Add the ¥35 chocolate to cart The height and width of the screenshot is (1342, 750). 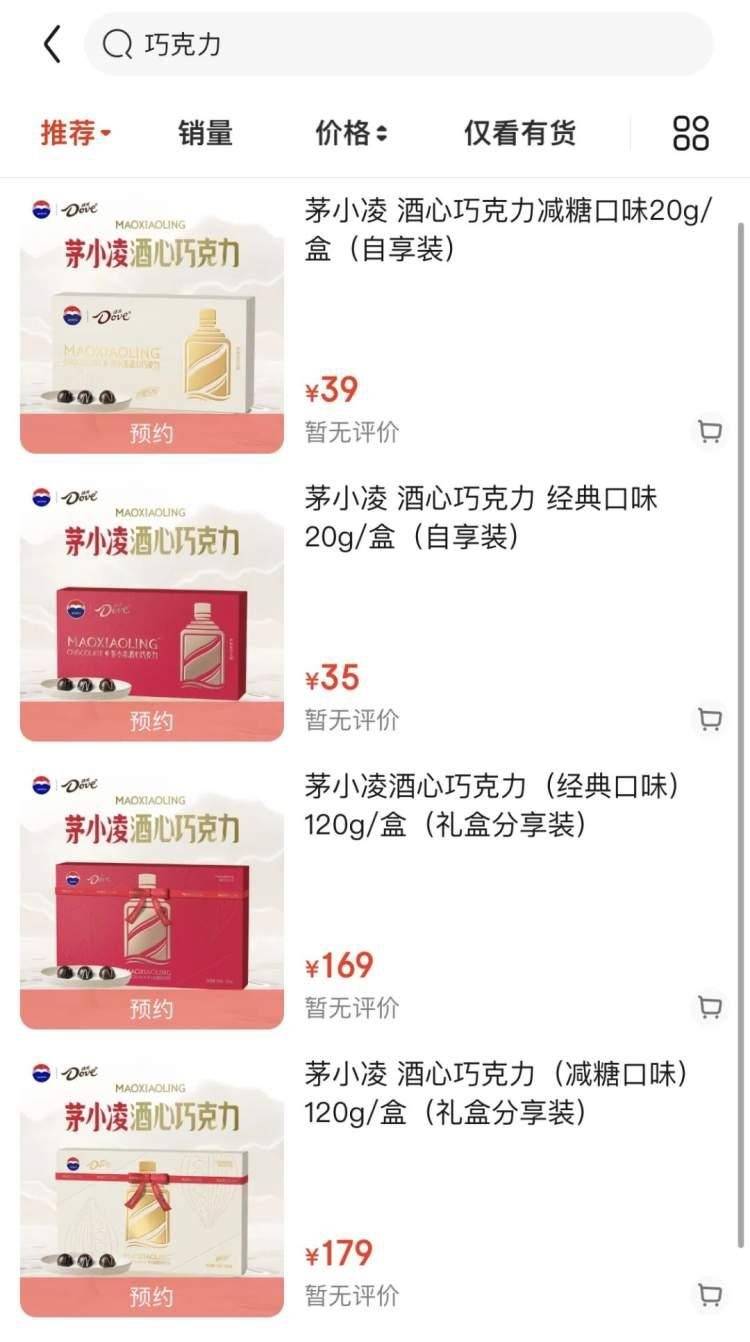coord(710,720)
